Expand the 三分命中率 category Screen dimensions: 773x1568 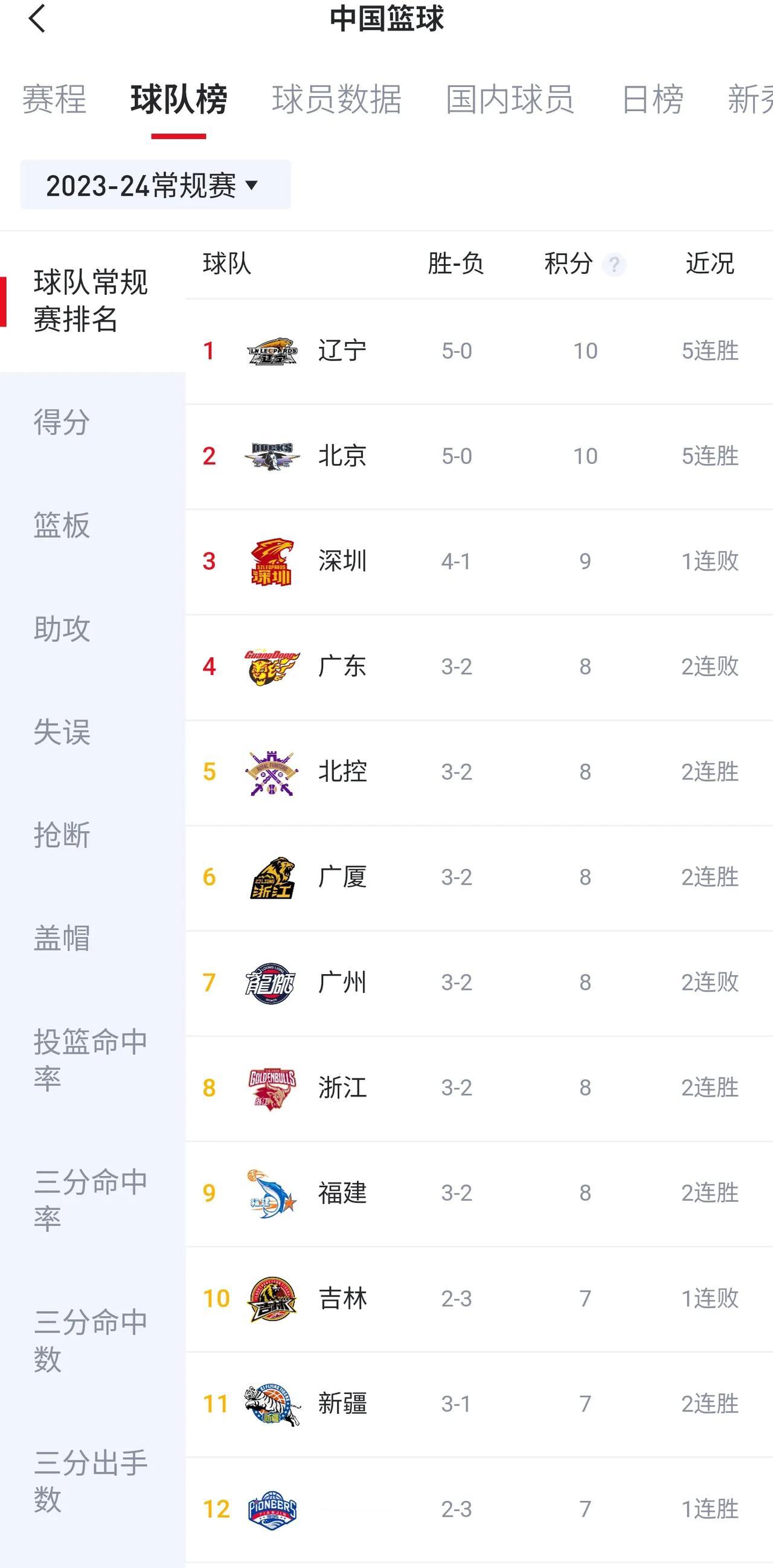click(x=88, y=1201)
